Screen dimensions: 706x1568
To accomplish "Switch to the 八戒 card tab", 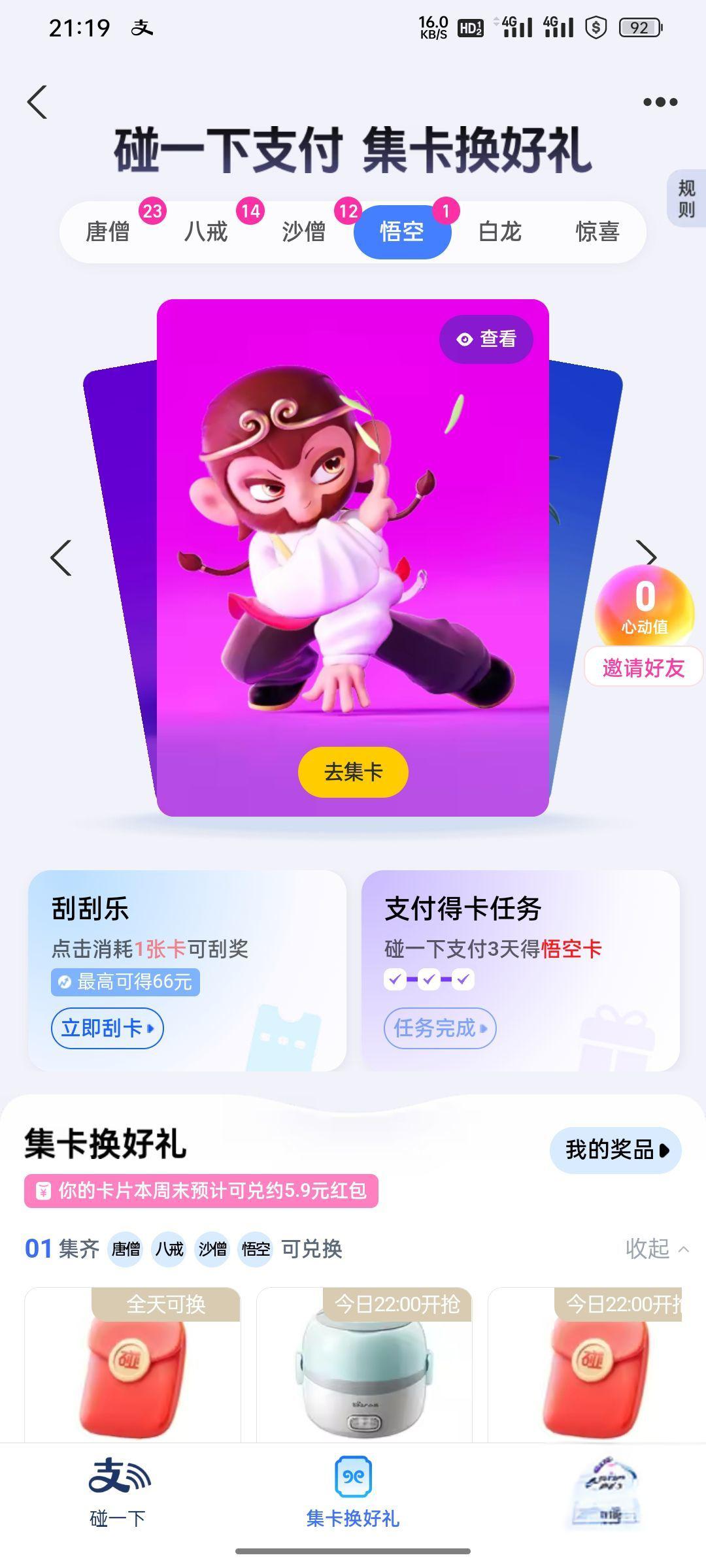I will click(x=206, y=231).
